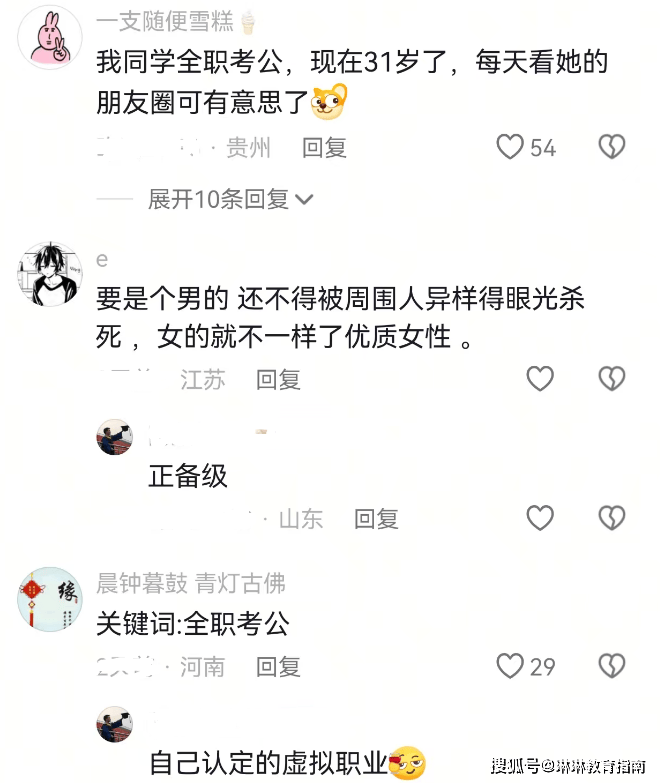This screenshot has height=783, width=660.
Task: Expand the 10 replies
Action: click(x=230, y=199)
